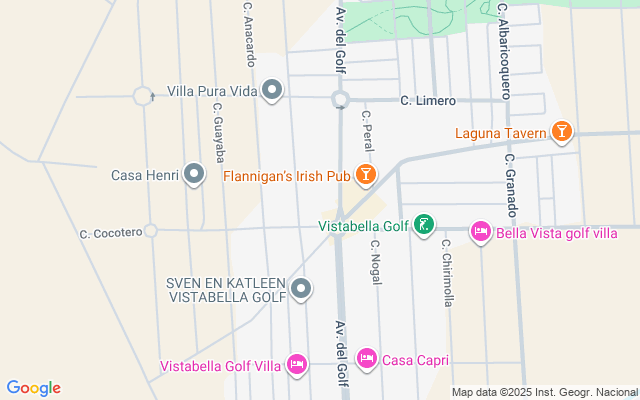Open the Flannigan's Irish Pub marker
Image resolution: width=640 pixels, height=400 pixels.
(x=366, y=177)
